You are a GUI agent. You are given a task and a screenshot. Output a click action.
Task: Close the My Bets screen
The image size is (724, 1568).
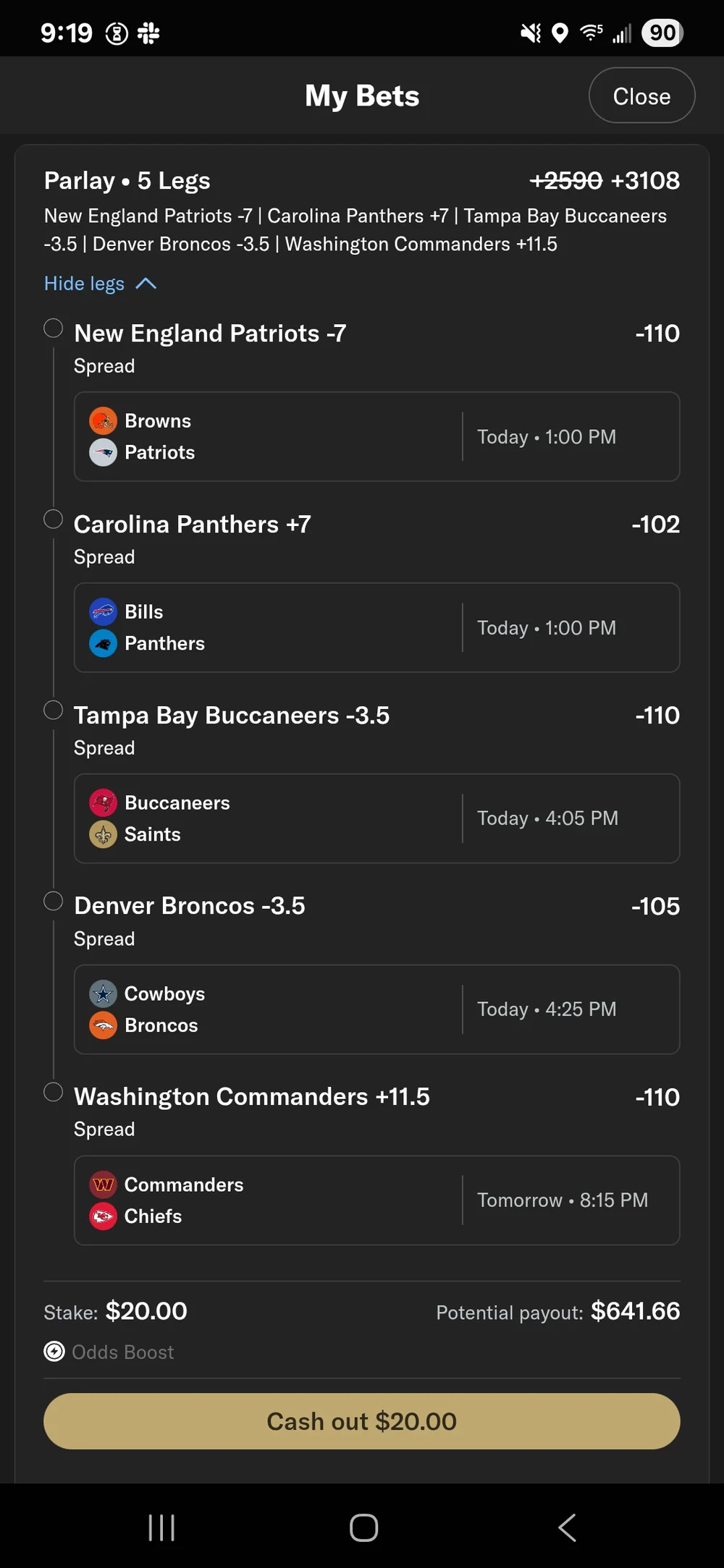(641, 95)
